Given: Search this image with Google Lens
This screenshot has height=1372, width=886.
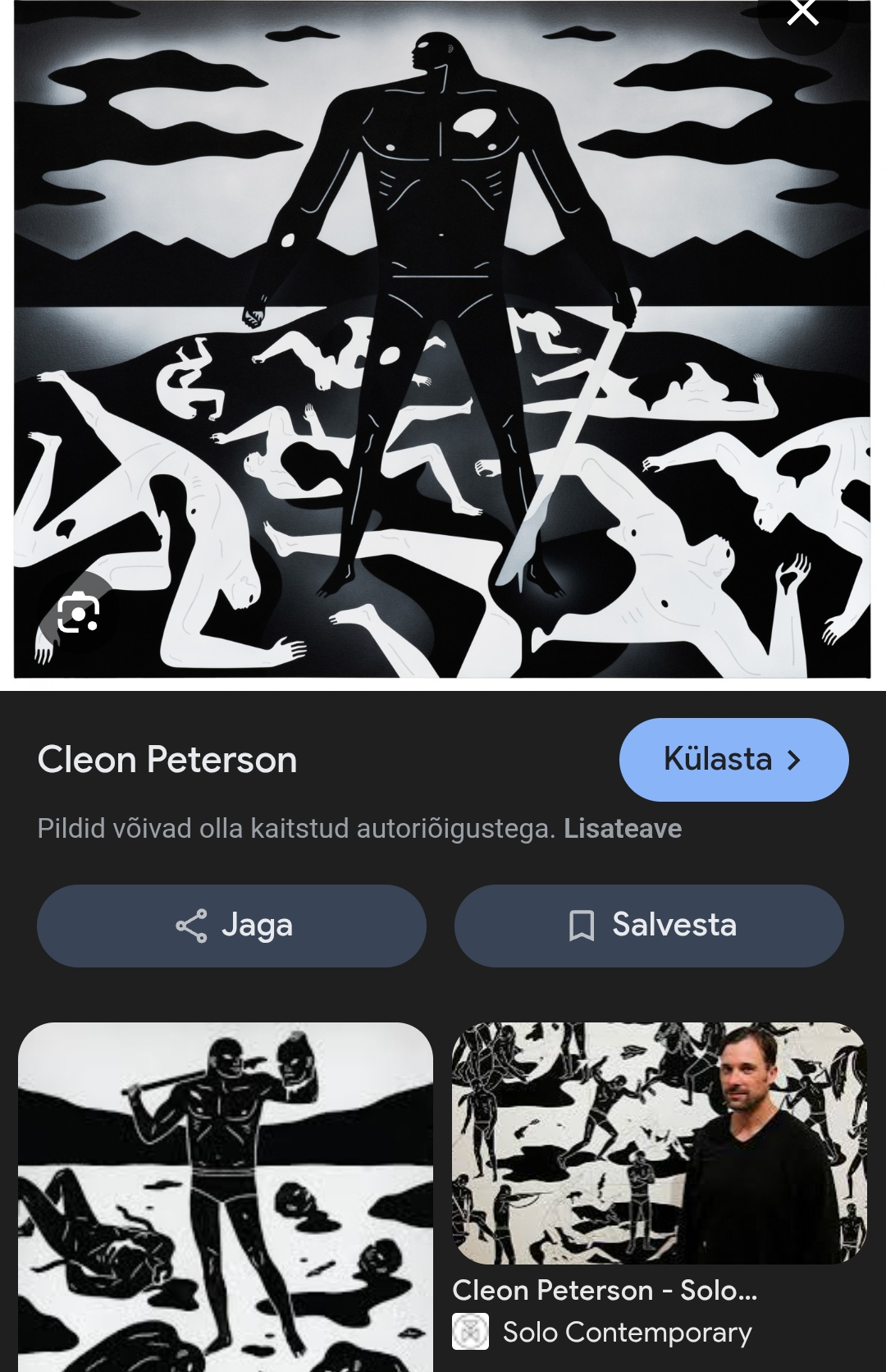Looking at the screenshot, I should [x=79, y=613].
